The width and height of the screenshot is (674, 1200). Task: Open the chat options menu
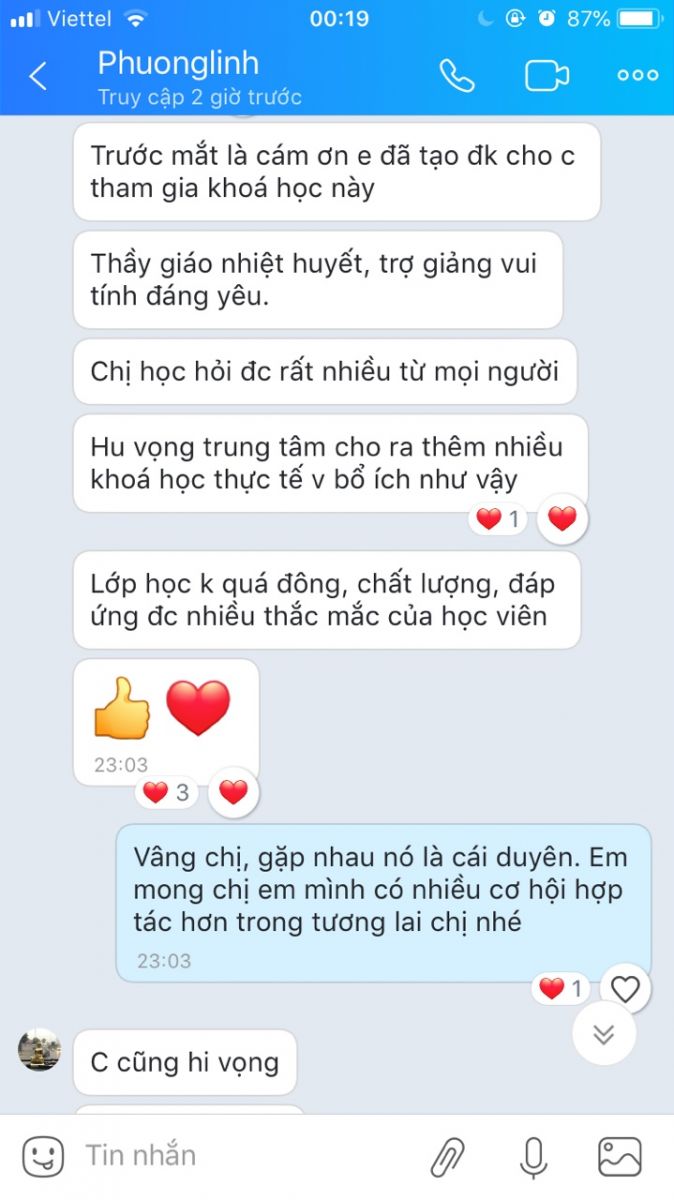pyautogui.click(x=637, y=76)
